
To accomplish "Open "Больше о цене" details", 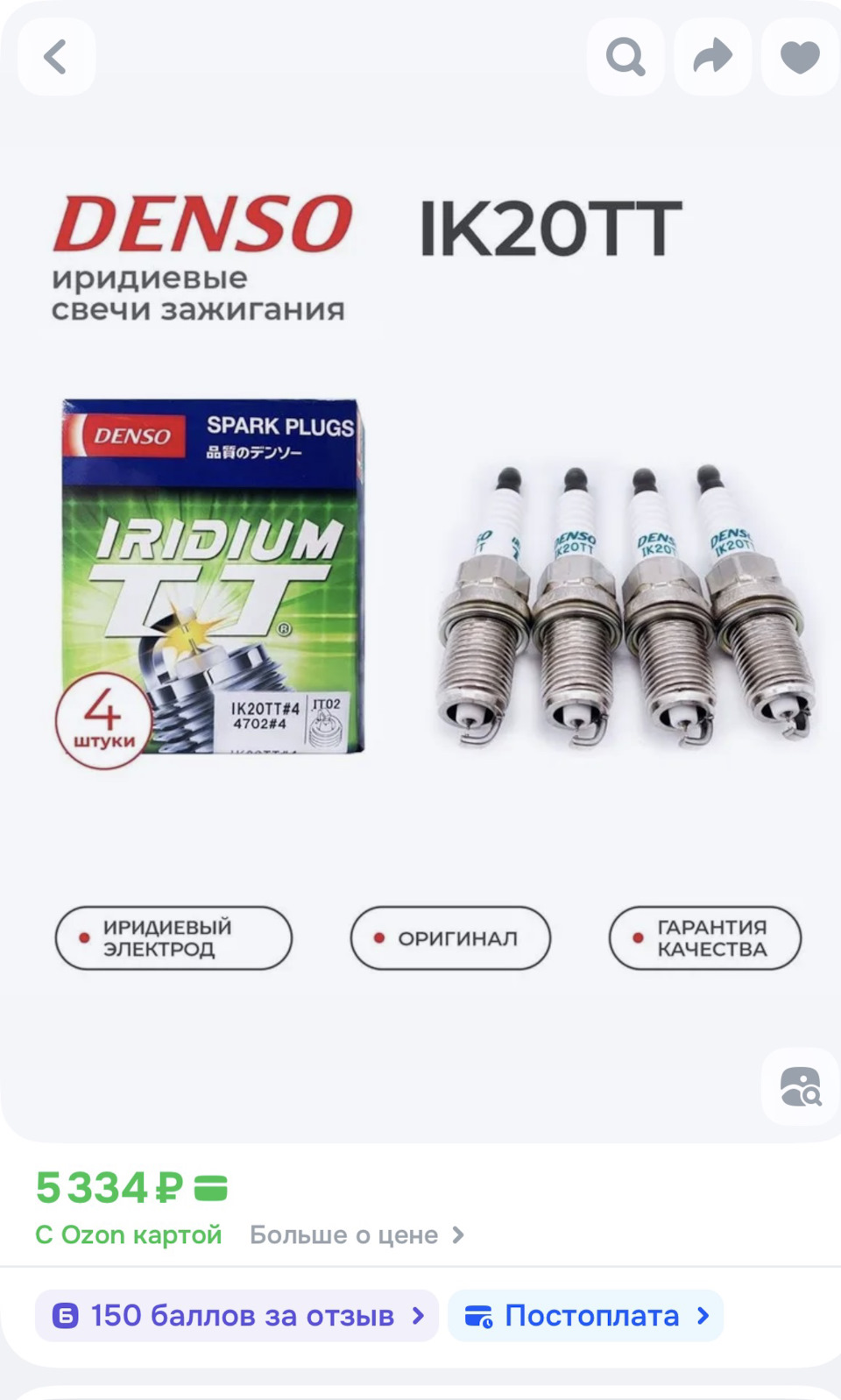I will [x=357, y=1235].
